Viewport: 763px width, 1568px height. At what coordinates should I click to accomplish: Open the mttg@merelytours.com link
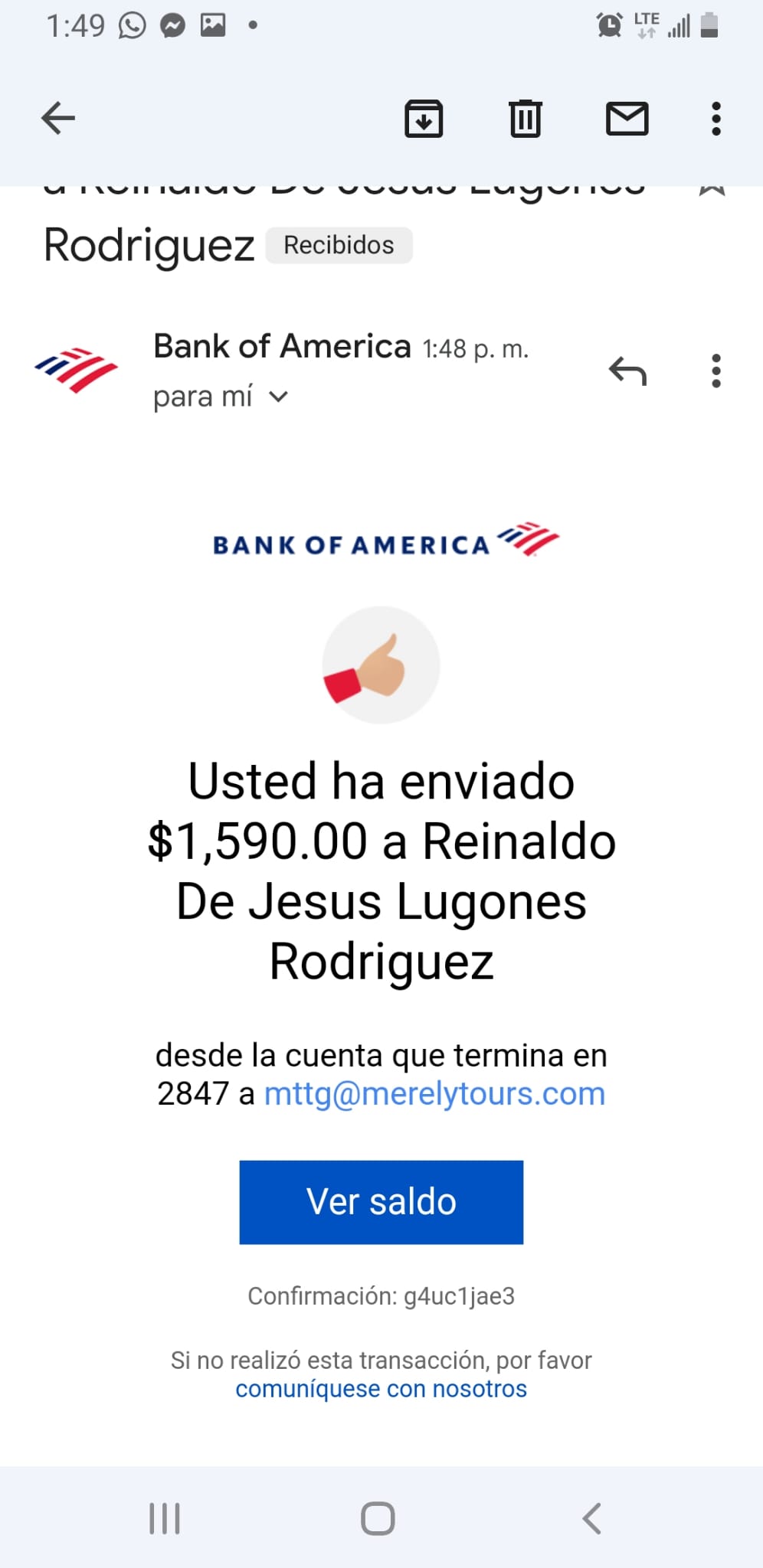coord(434,1093)
